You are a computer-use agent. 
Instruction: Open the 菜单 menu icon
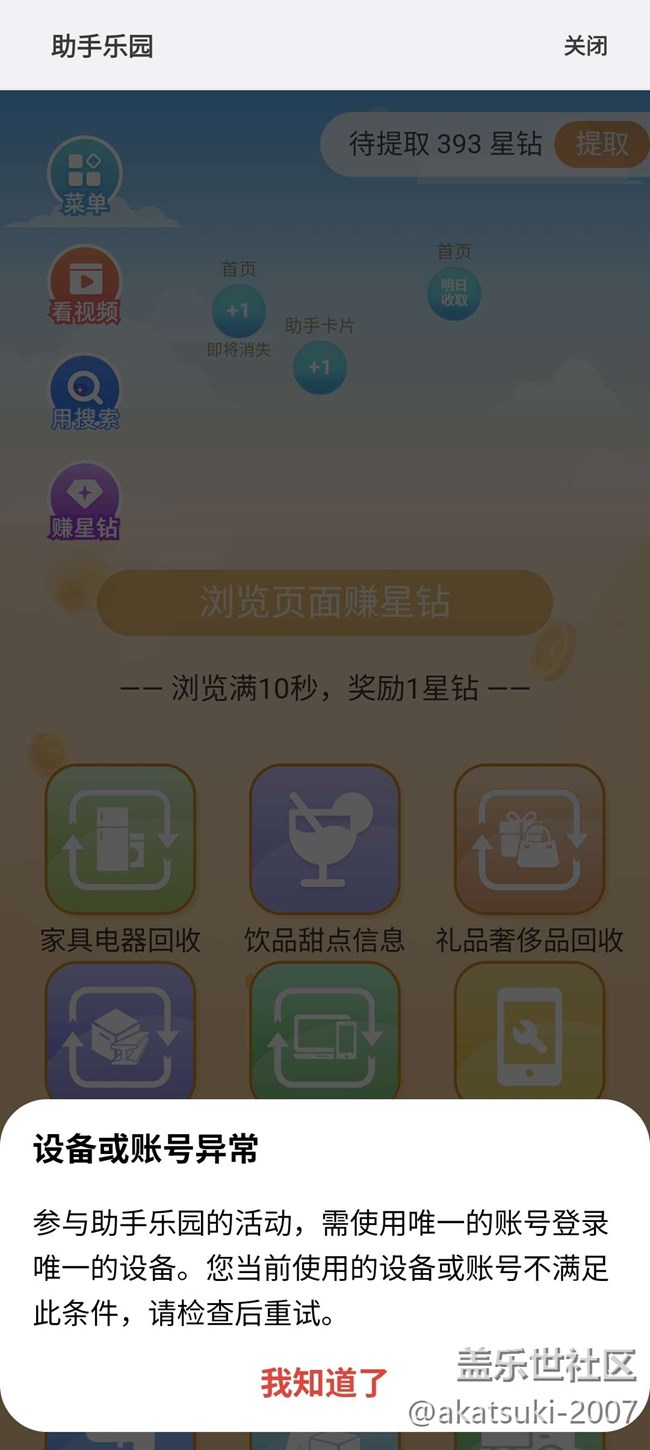(x=85, y=178)
